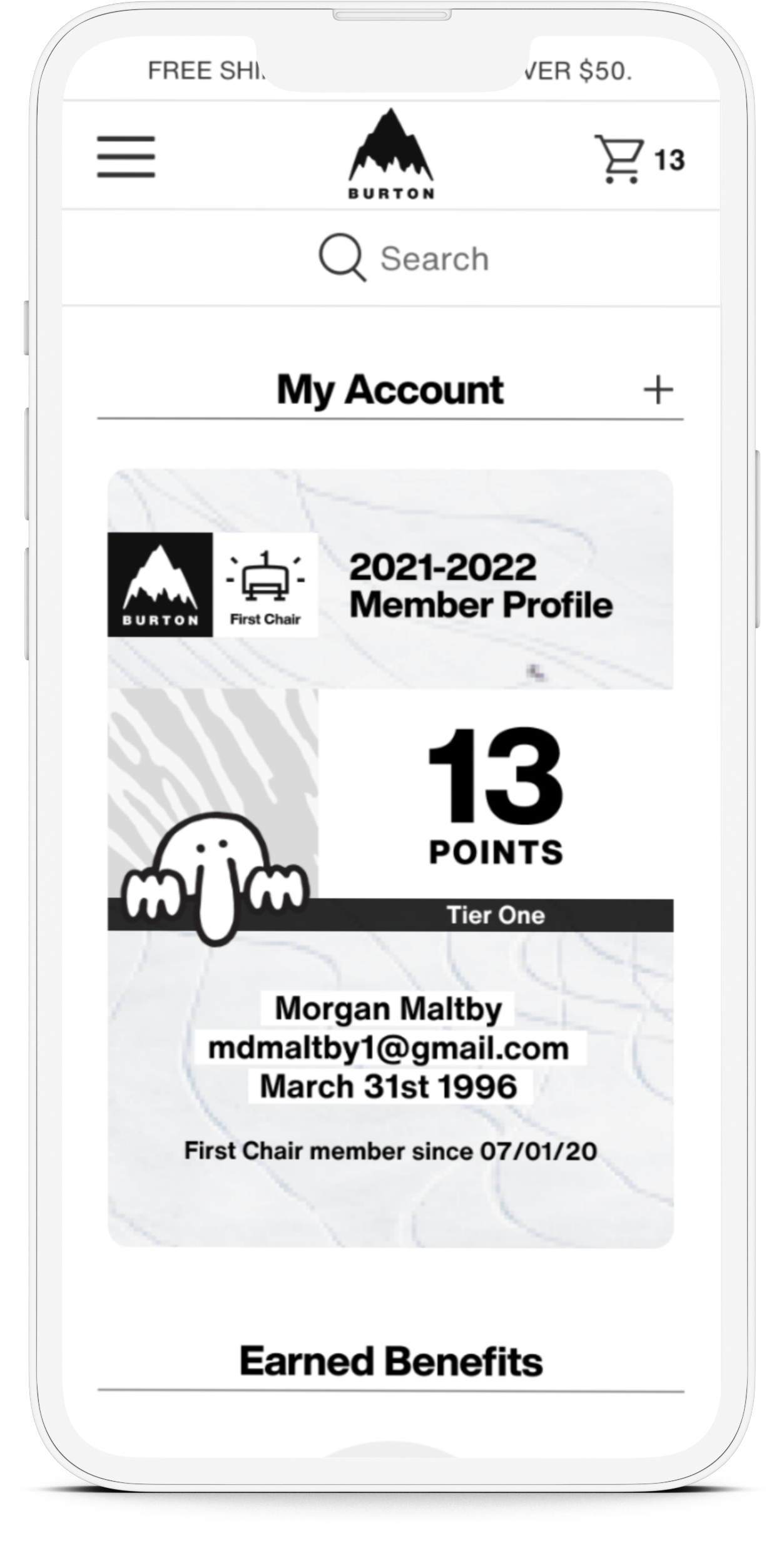The height and width of the screenshot is (1543, 784).
Task: Open the hamburger menu
Action: tap(126, 156)
